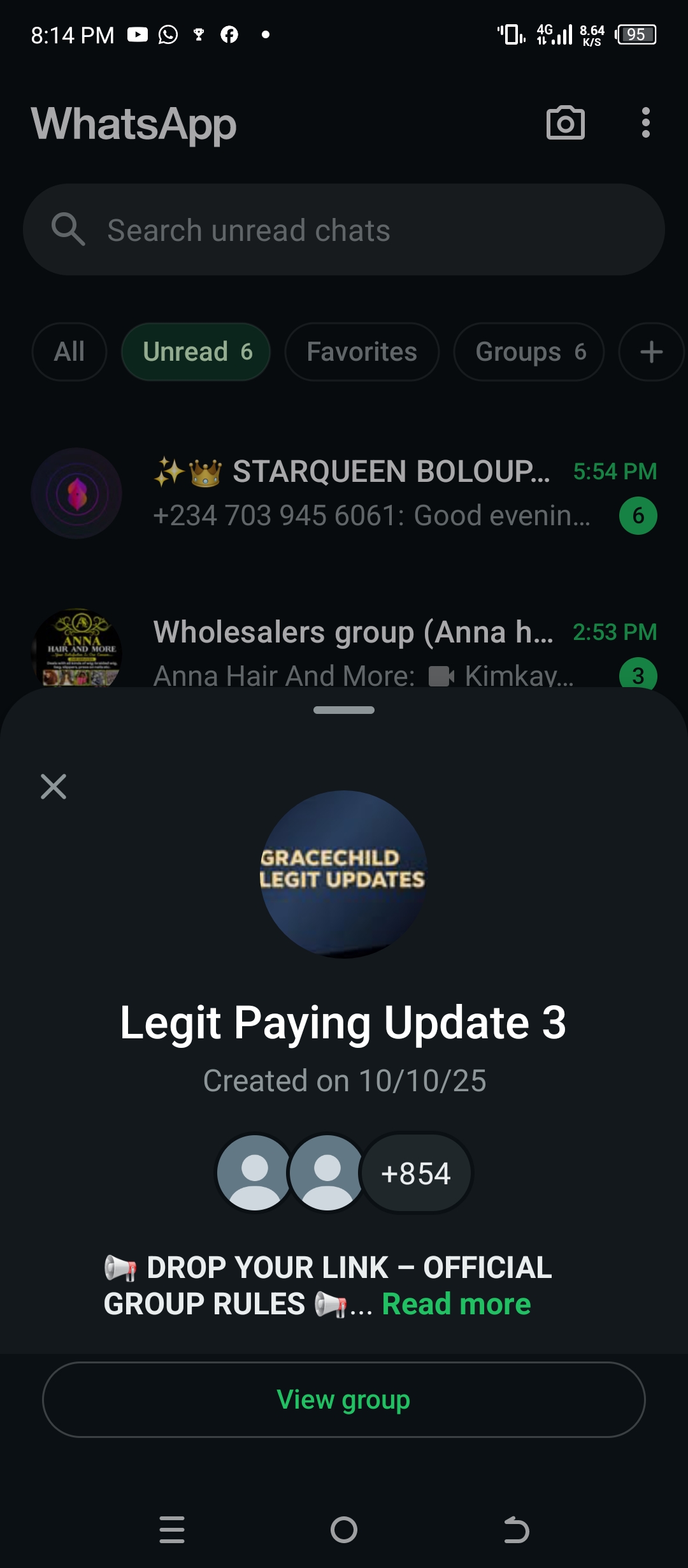Tap the View group button

click(344, 1400)
